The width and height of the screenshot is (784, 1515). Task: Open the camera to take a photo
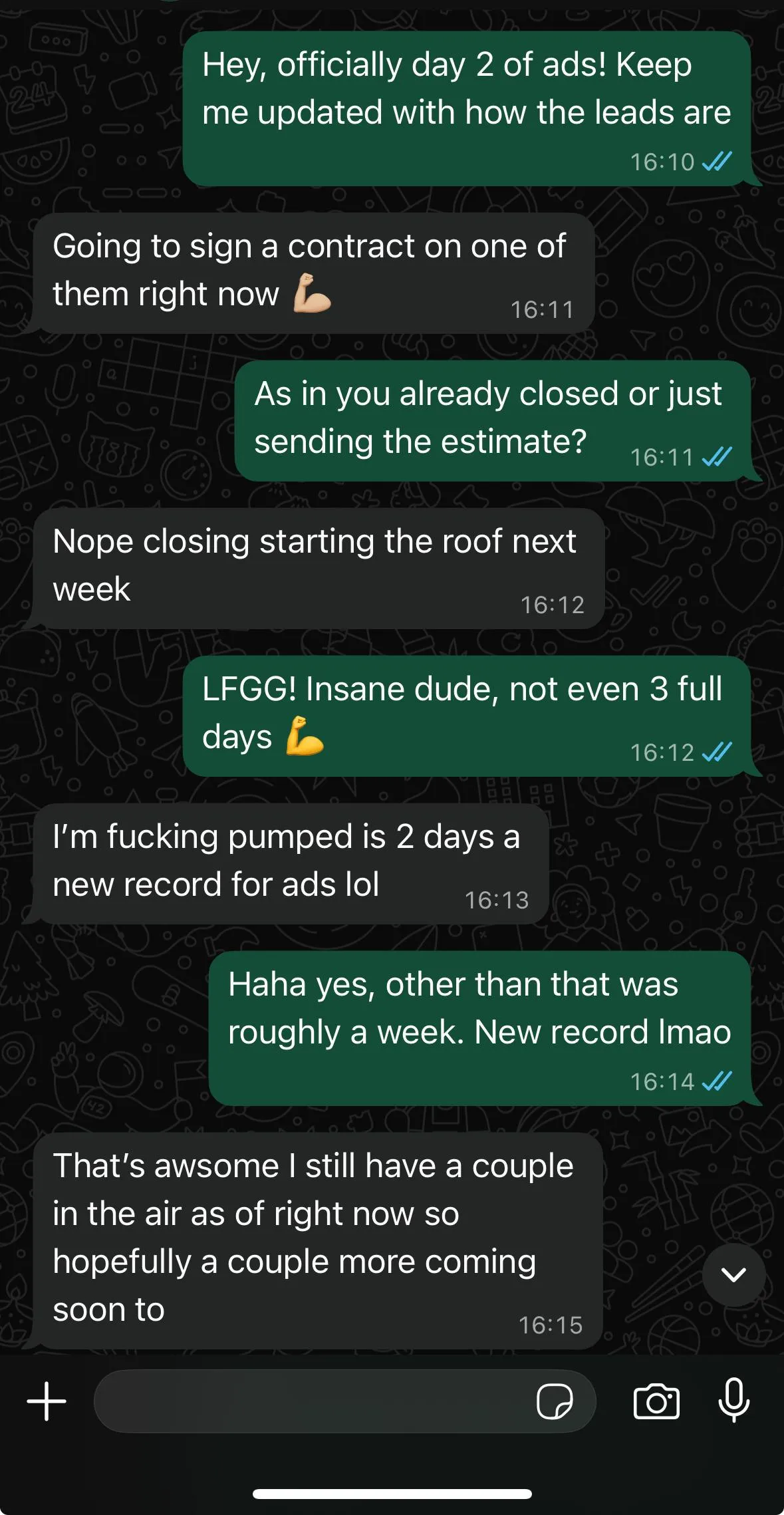pyautogui.click(x=656, y=1401)
